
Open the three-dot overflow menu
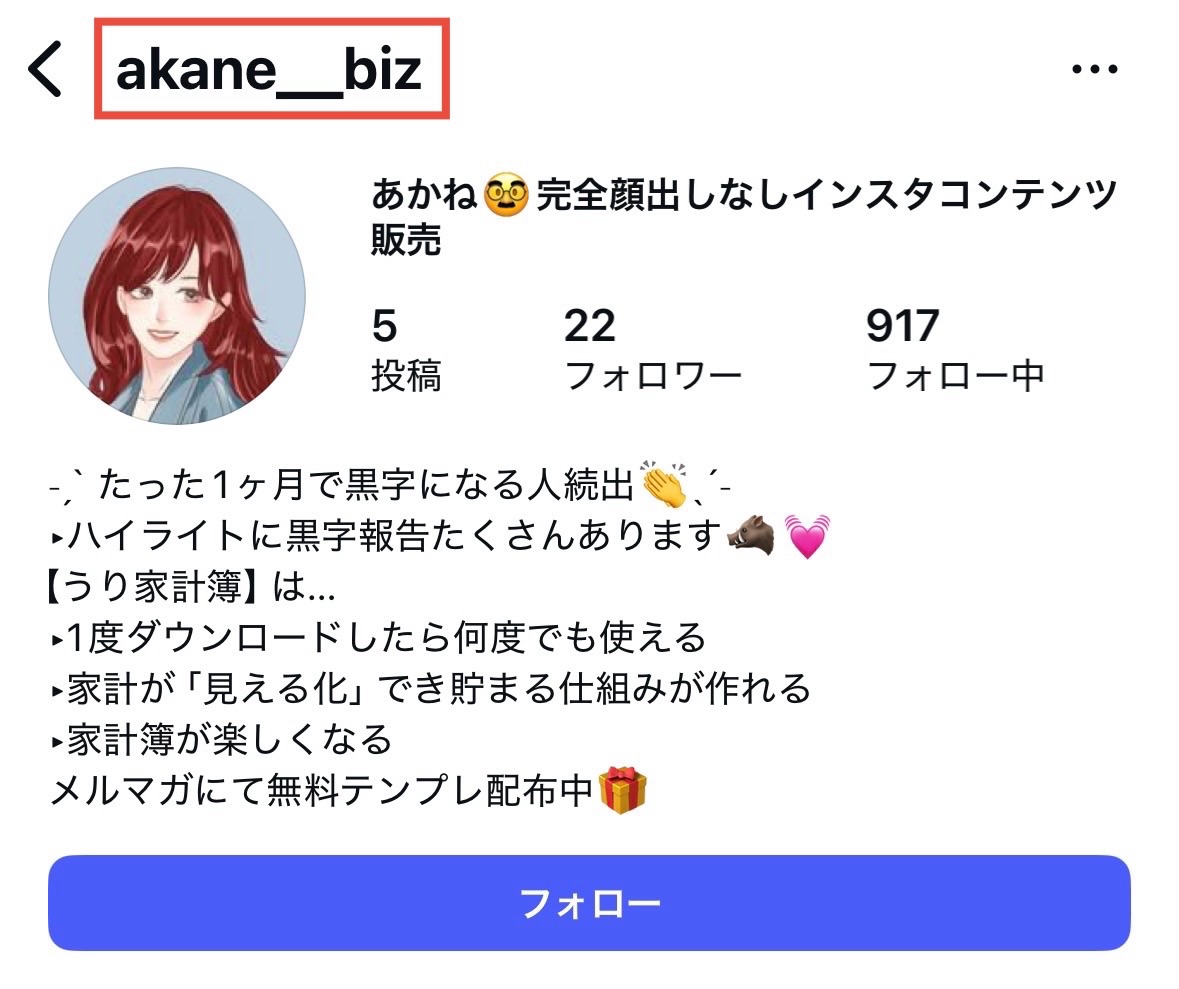1093,70
